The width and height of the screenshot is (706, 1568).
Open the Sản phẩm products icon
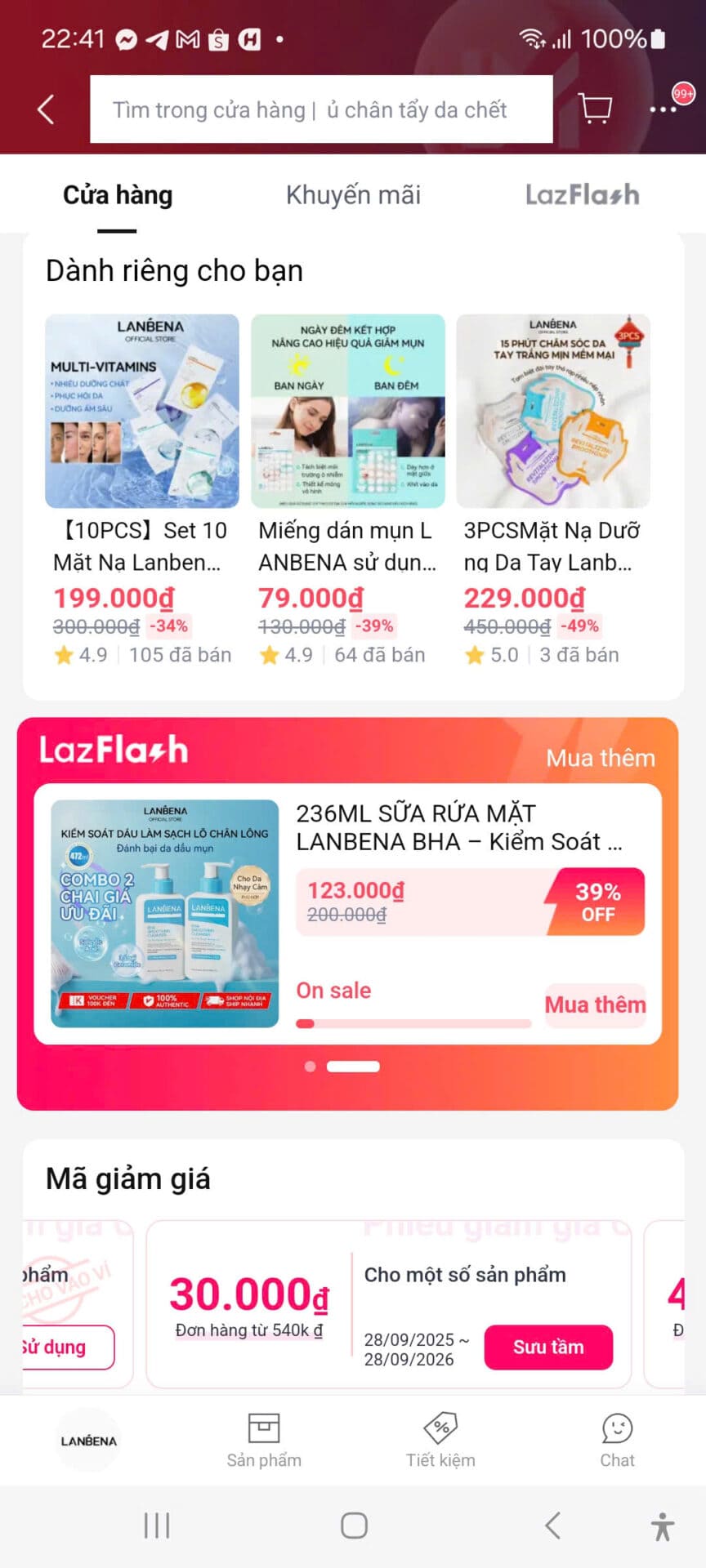point(263,1441)
